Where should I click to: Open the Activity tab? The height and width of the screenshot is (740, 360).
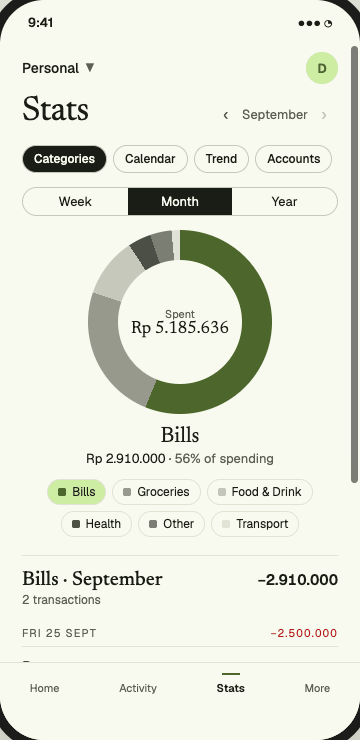pyautogui.click(x=138, y=688)
